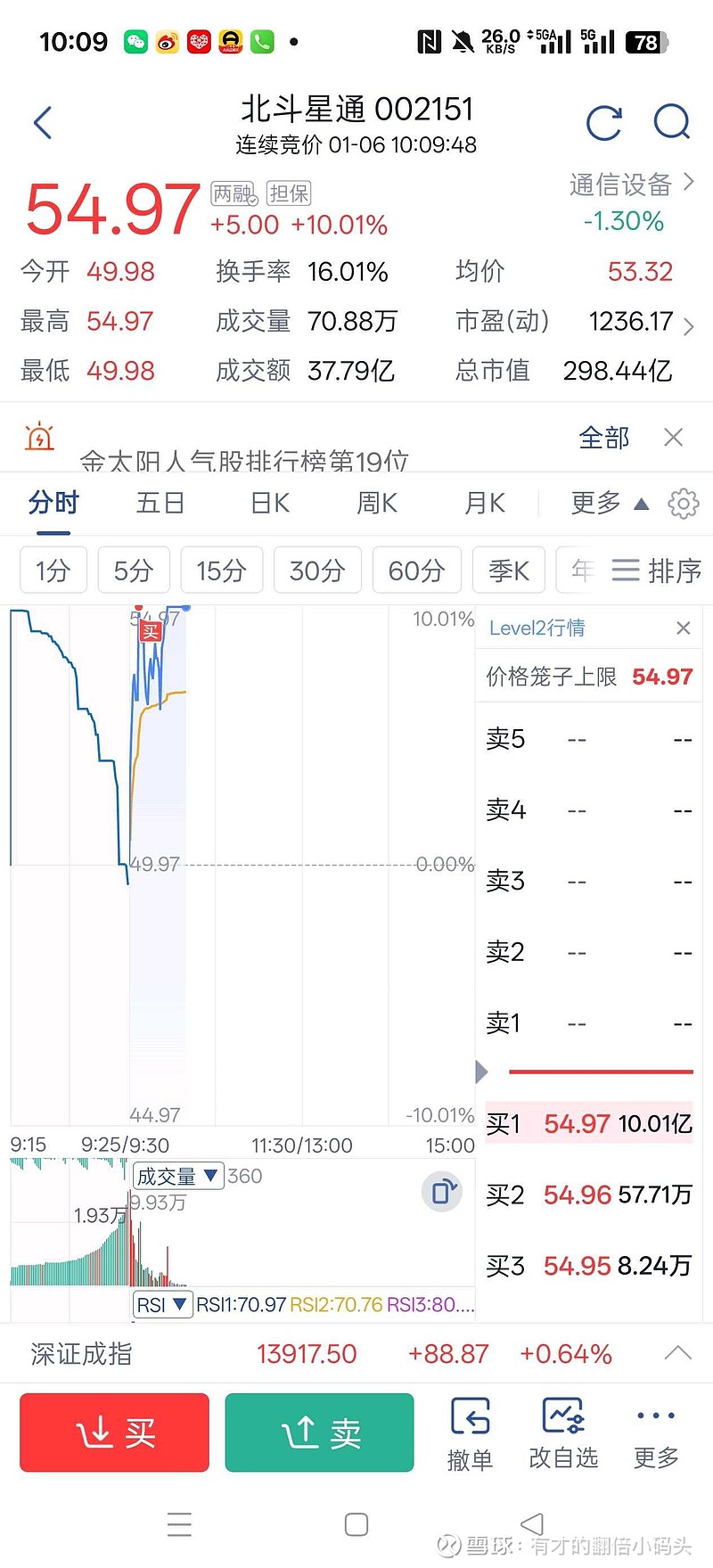Tap the back arrow to return
The image size is (713, 1568).
(x=42, y=122)
